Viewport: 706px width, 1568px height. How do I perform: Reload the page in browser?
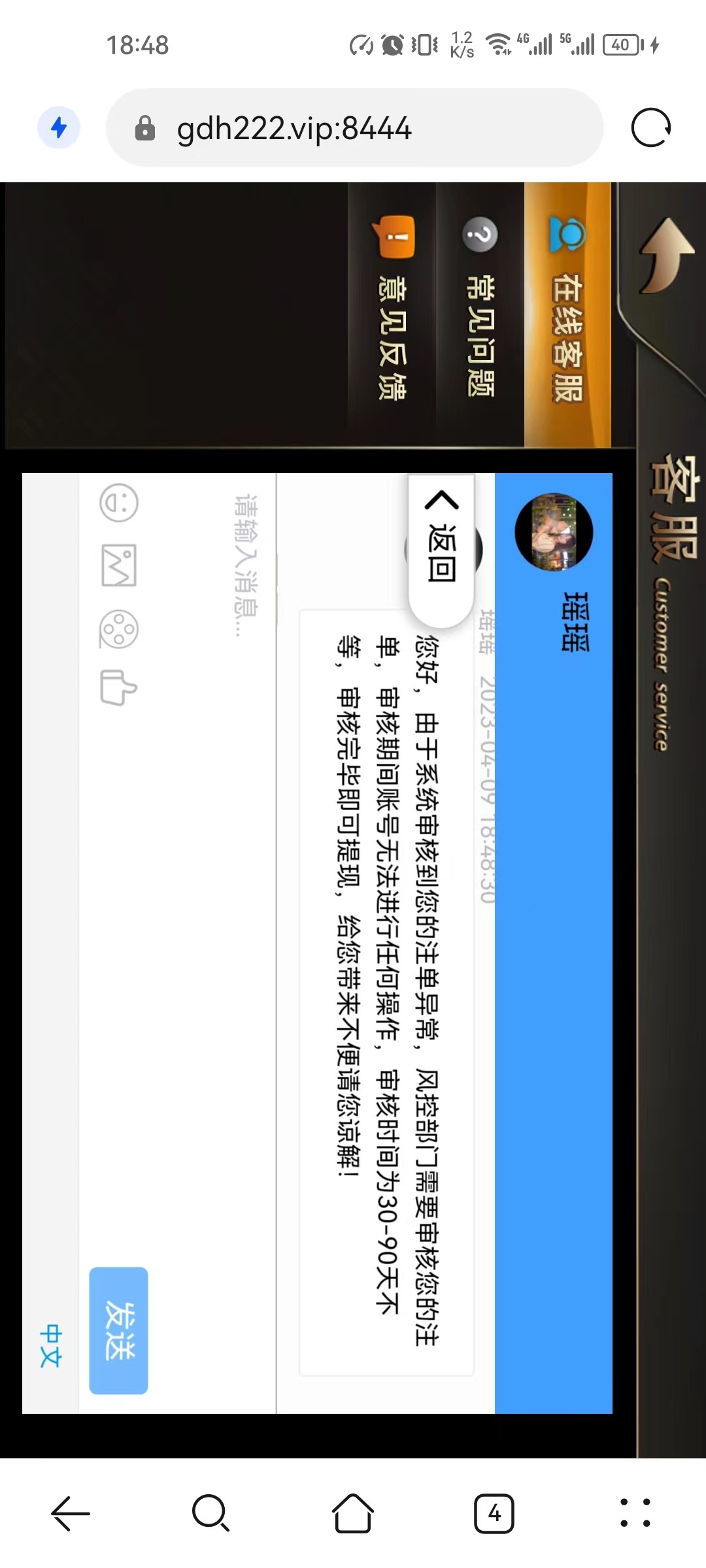[650, 127]
